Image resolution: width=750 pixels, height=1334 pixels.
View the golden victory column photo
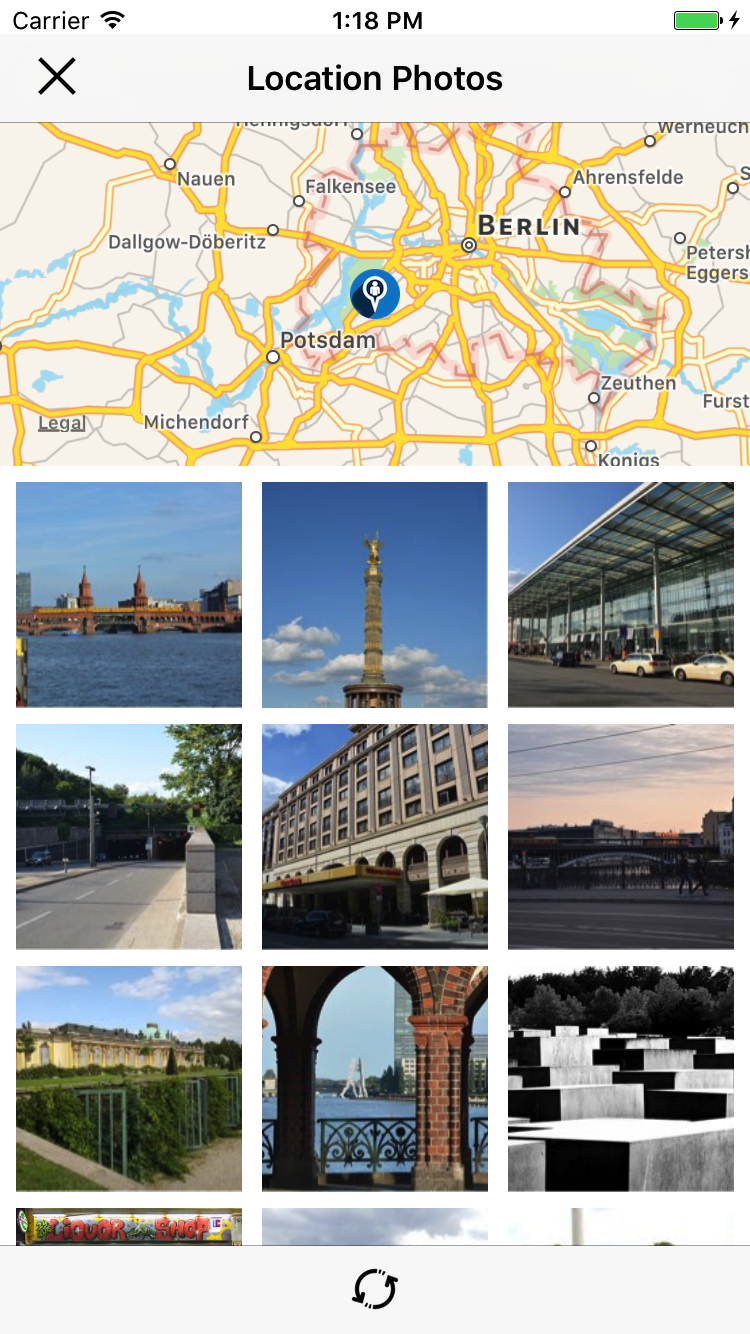point(375,594)
